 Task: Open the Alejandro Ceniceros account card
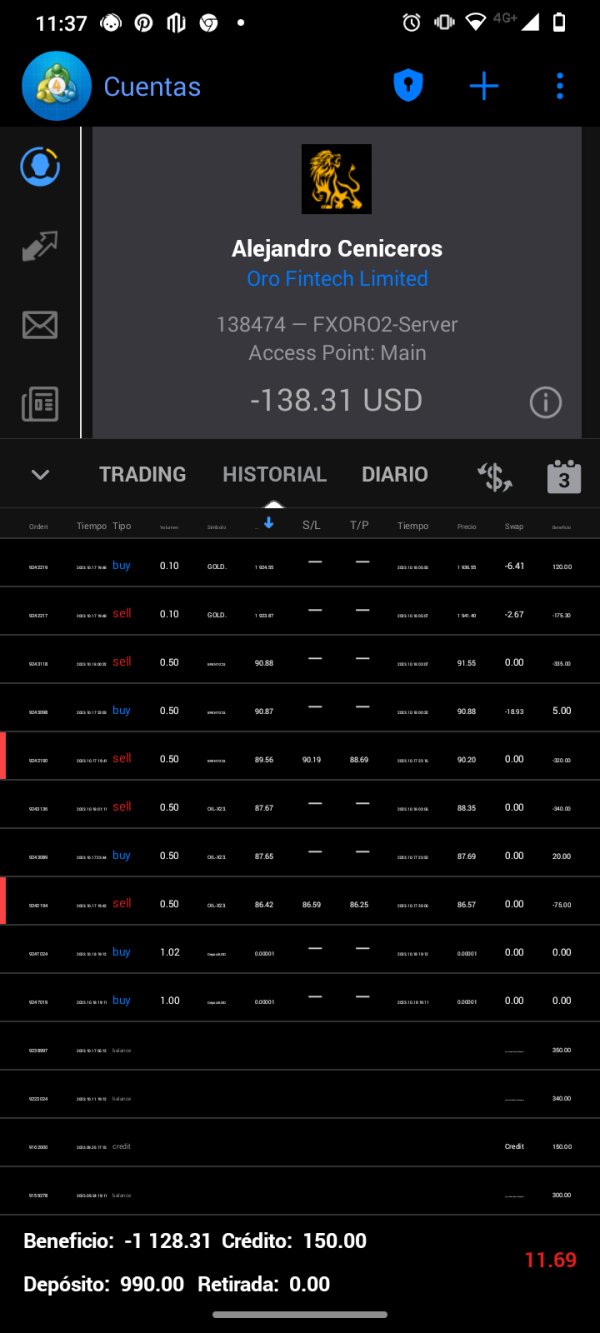336,282
